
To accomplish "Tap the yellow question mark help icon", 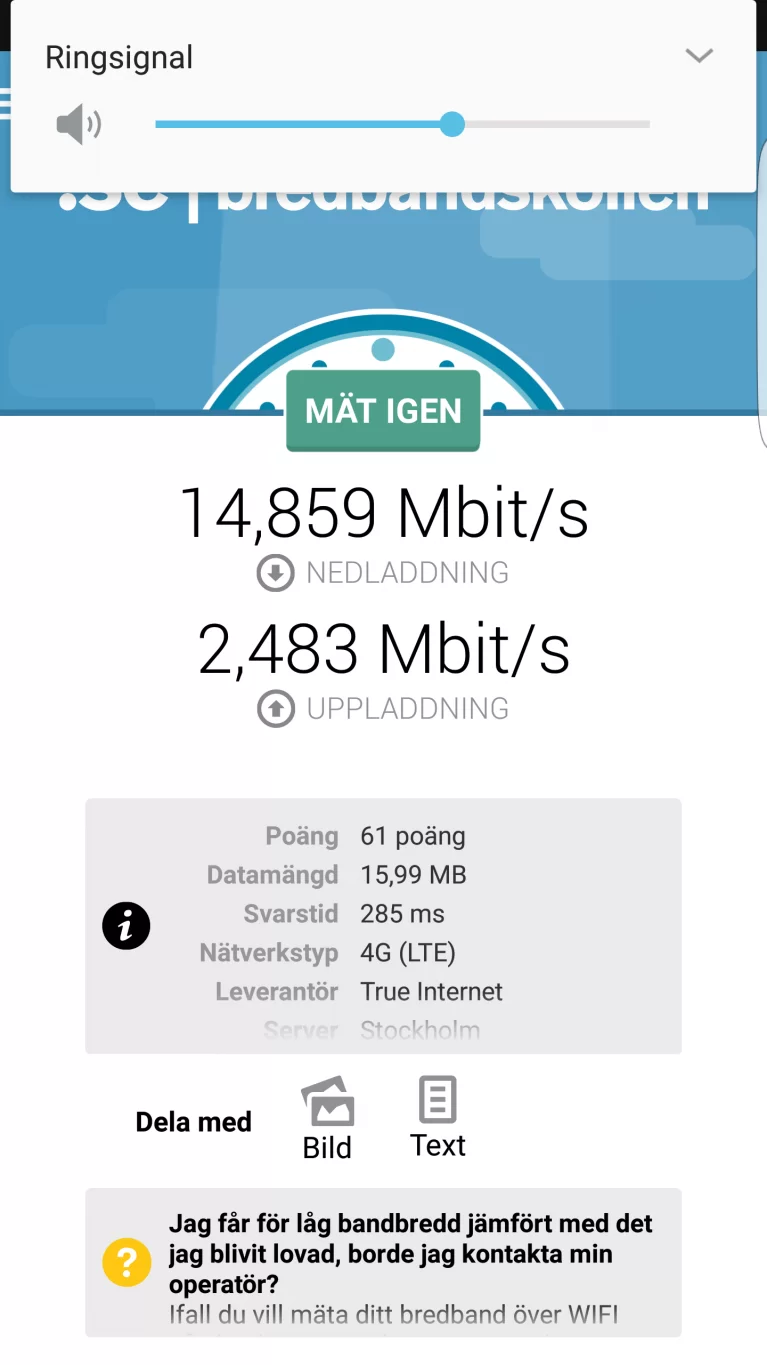I will [126, 1262].
